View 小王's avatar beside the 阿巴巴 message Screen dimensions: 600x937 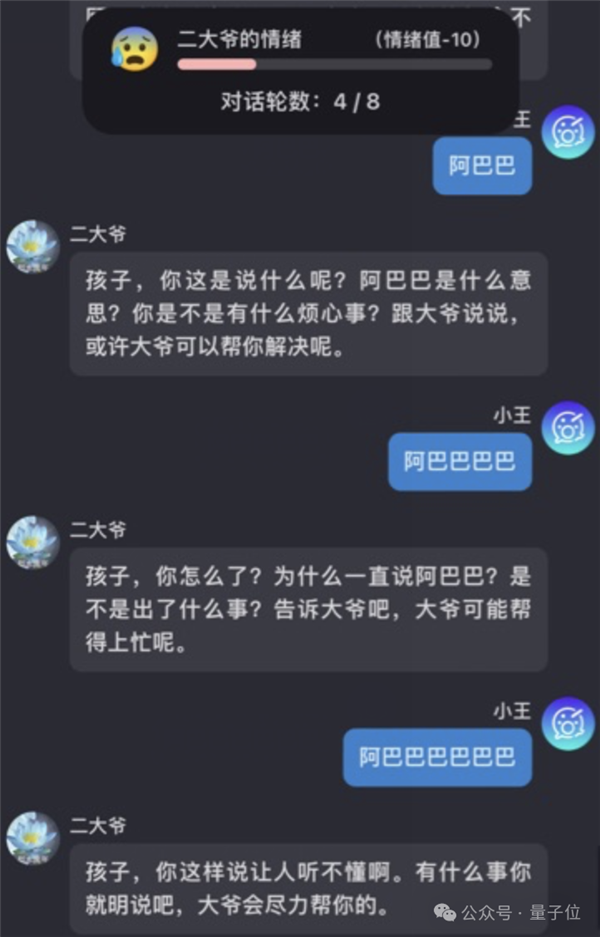568,131
